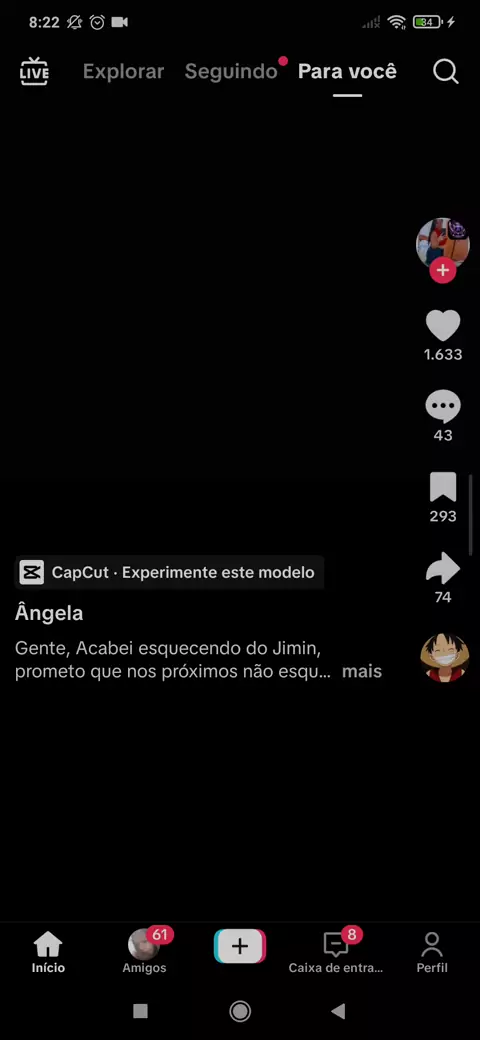Switch to the Explorar tab

[123, 72]
